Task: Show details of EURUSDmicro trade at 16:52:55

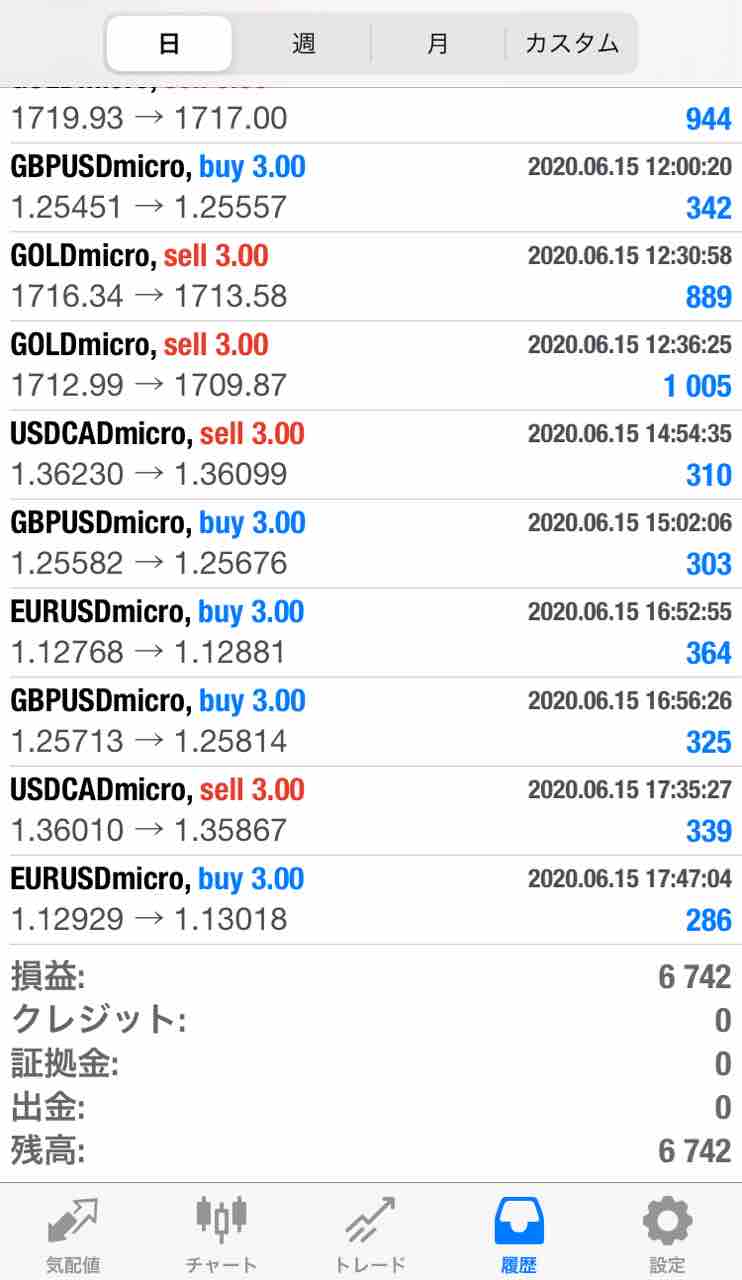Action: coord(371,632)
